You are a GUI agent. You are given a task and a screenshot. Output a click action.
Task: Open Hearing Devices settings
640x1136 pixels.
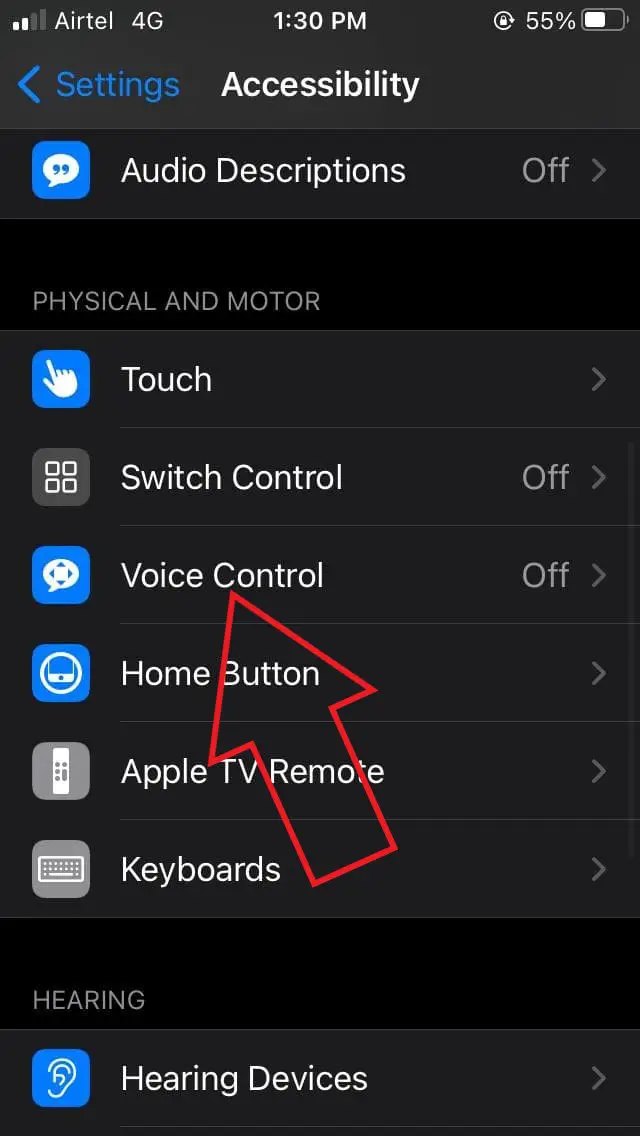(x=320, y=1078)
